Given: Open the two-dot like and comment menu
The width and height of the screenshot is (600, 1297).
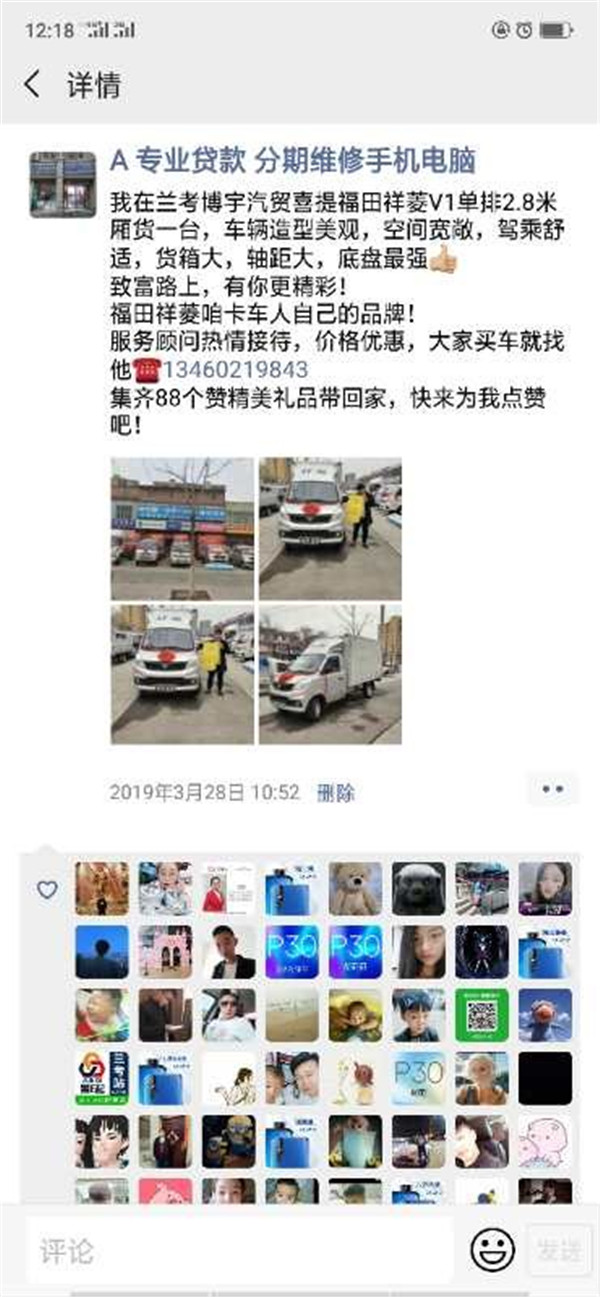Looking at the screenshot, I should (x=552, y=789).
